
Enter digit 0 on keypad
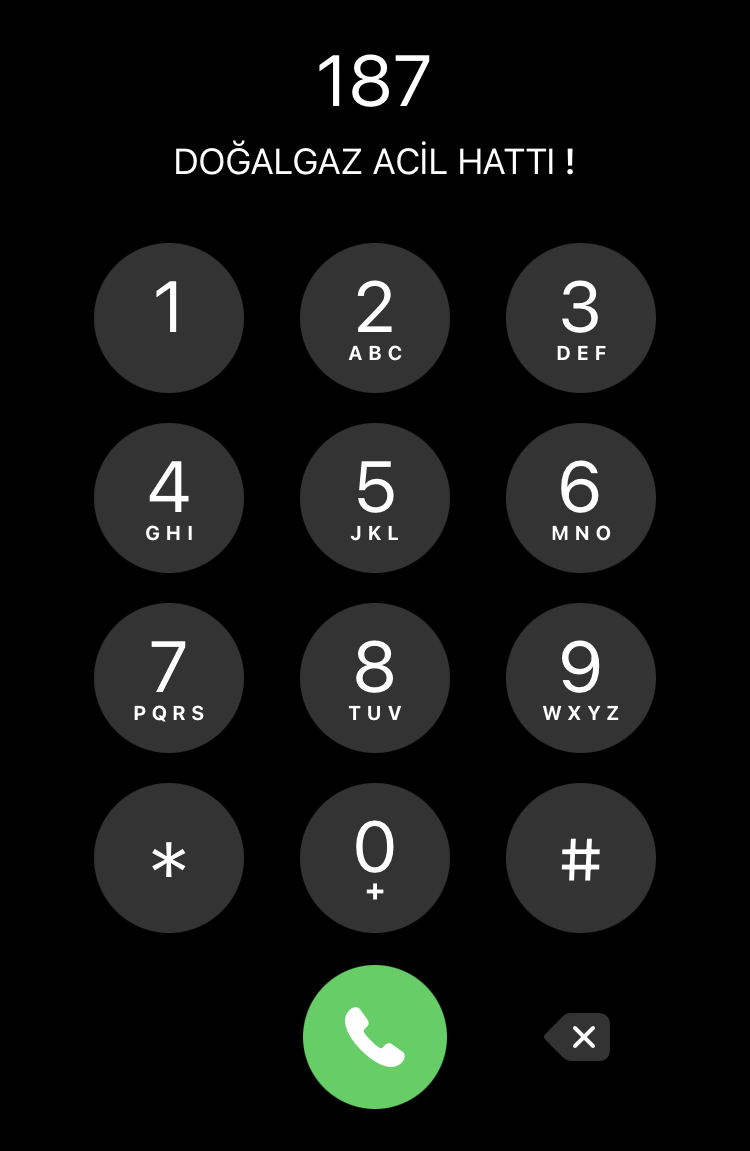point(375,858)
